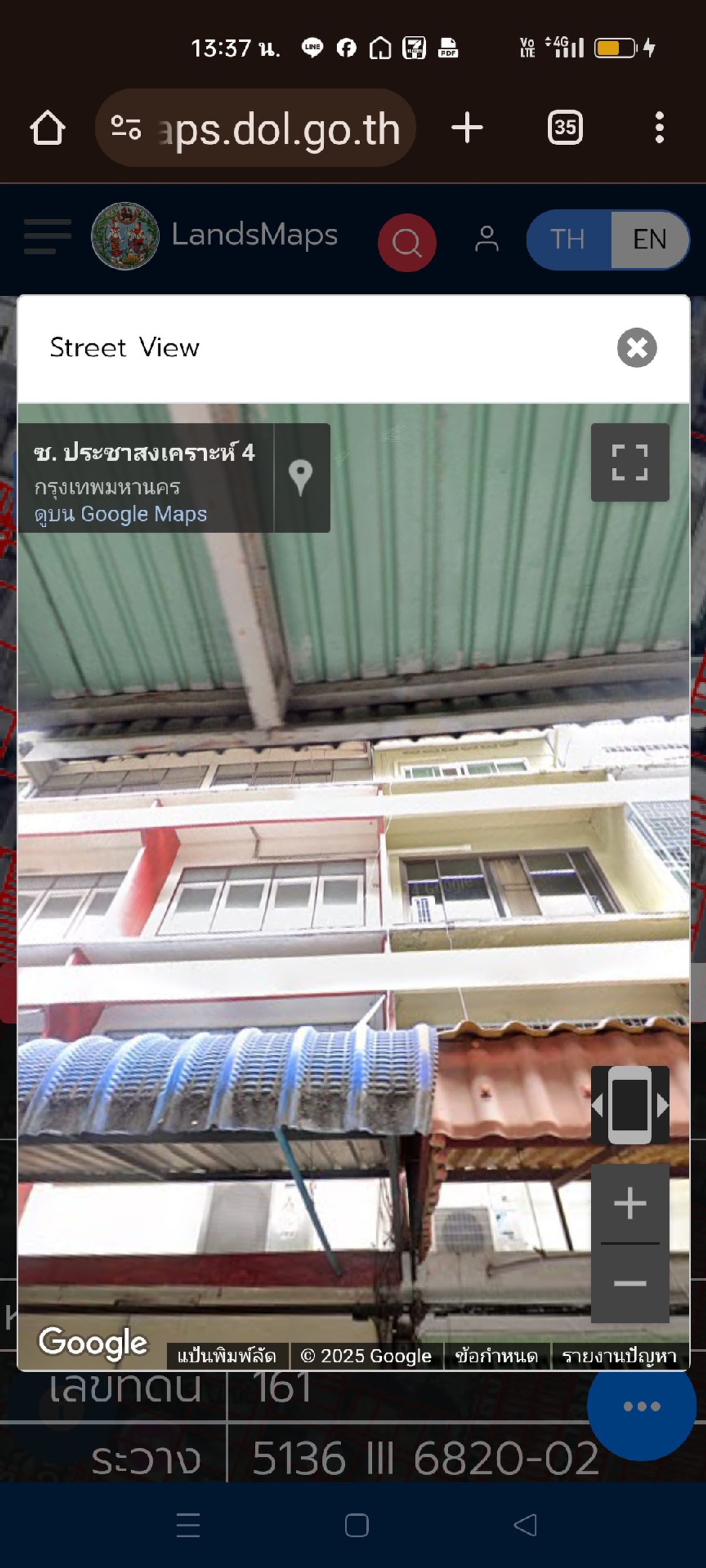Screen dimensions: 706x1568
Task: Open the browser overflow menu
Action: pyautogui.click(x=659, y=128)
